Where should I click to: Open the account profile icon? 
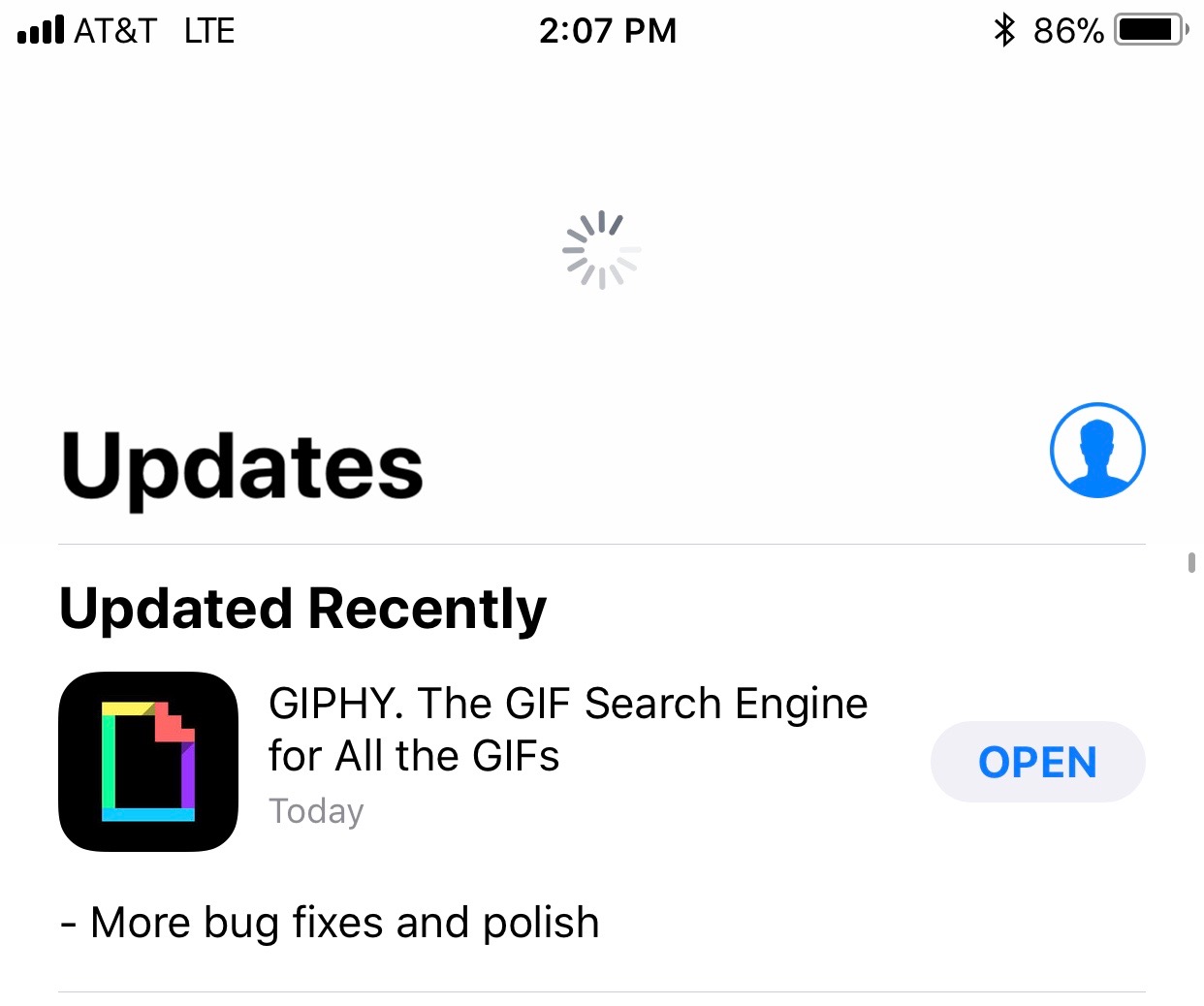click(1096, 451)
